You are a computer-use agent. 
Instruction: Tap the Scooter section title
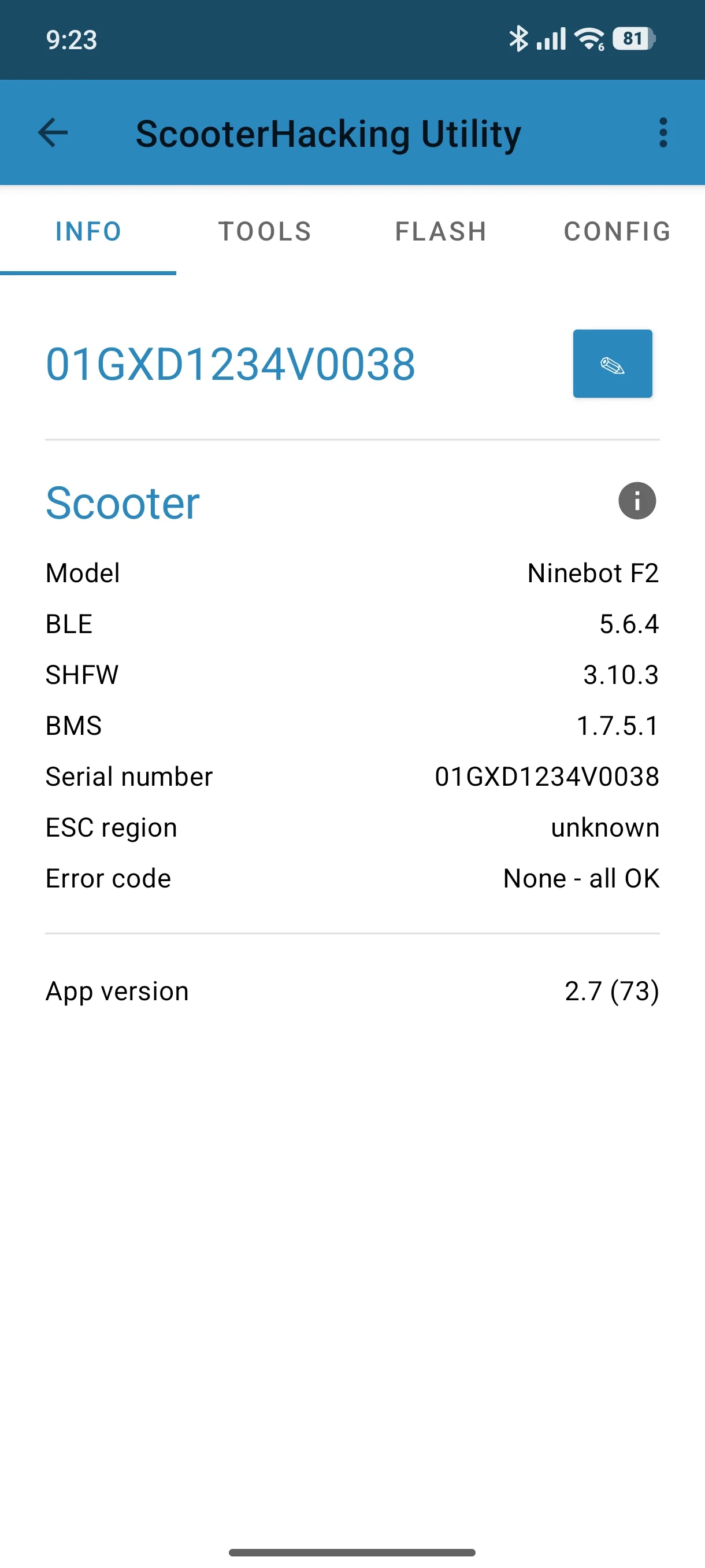pyautogui.click(x=122, y=502)
